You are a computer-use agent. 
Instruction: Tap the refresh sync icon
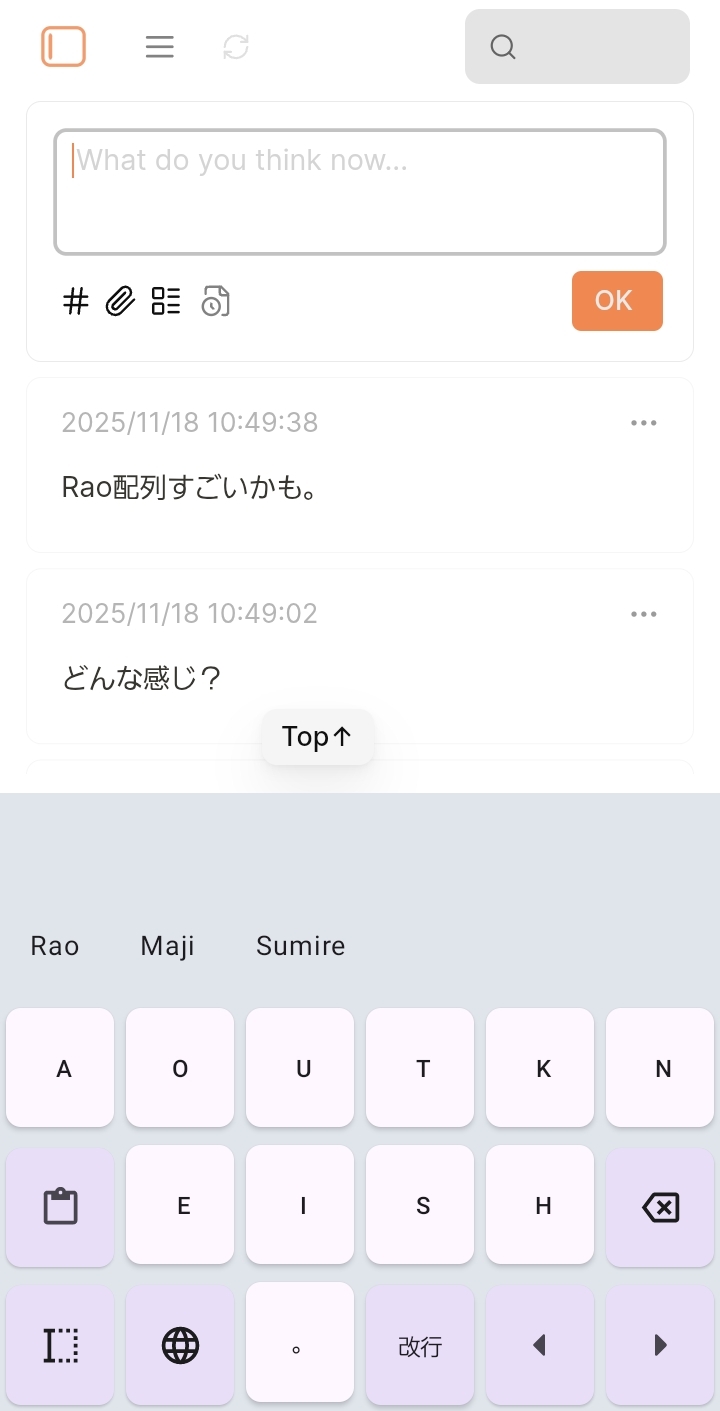click(236, 47)
